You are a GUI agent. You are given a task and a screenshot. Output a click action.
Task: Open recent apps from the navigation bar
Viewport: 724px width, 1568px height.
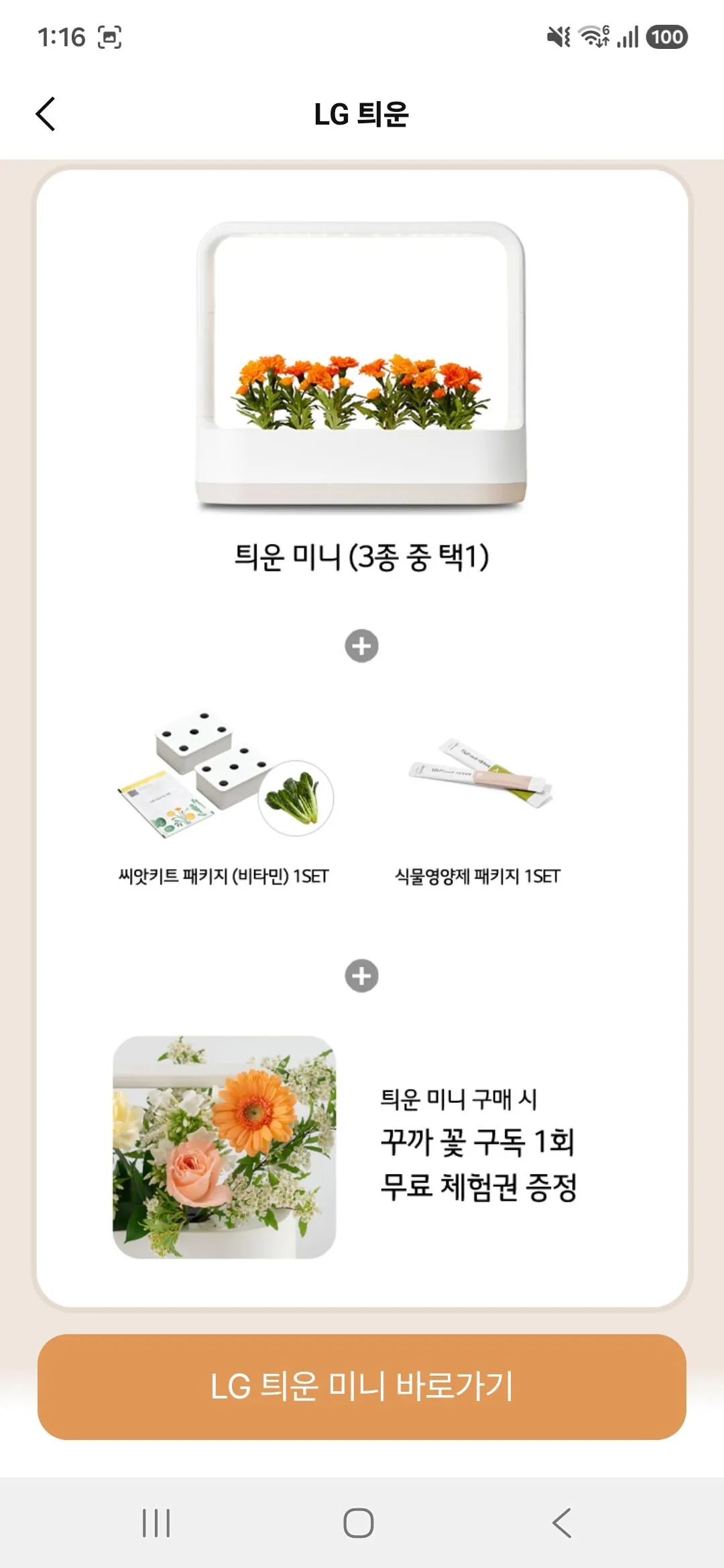tap(156, 1523)
